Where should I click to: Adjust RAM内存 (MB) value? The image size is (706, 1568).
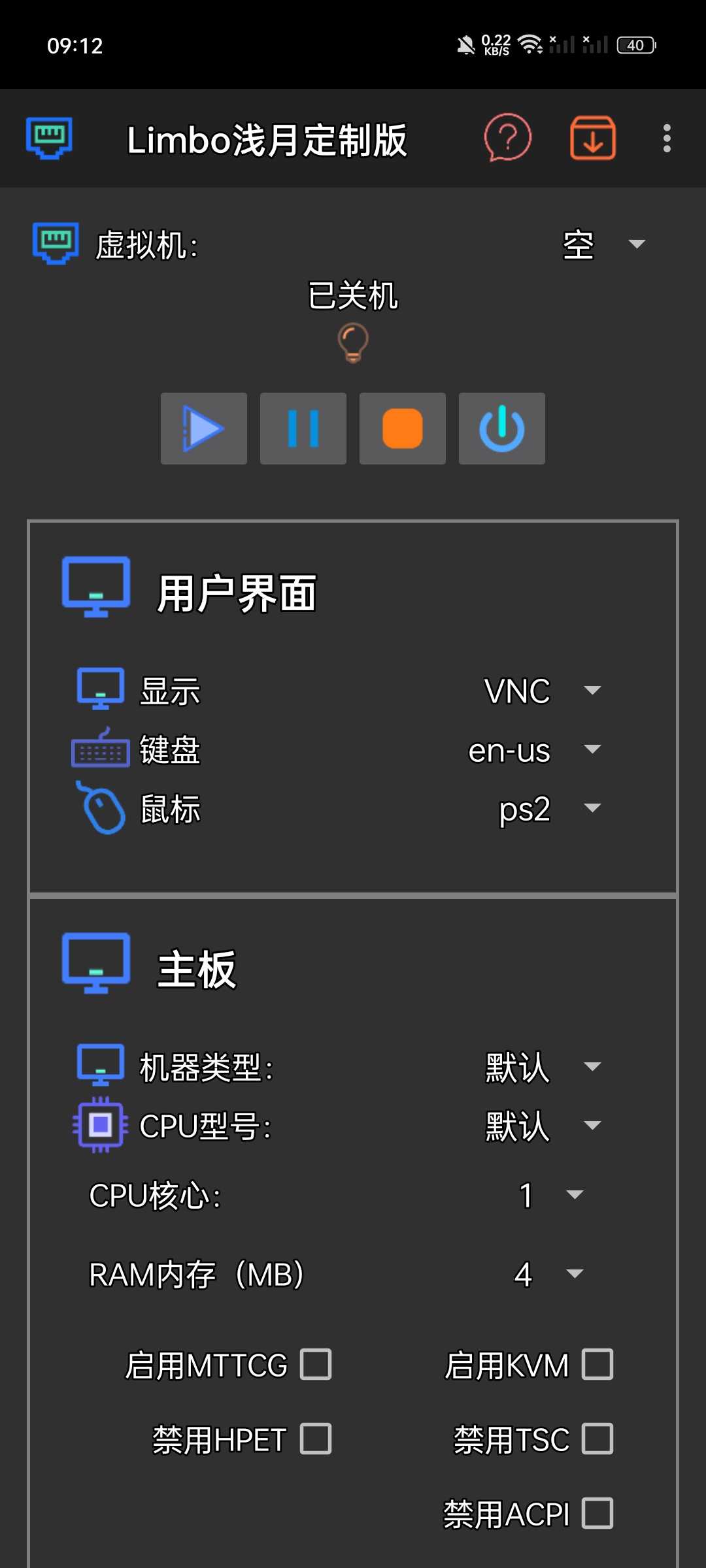[x=548, y=1274]
